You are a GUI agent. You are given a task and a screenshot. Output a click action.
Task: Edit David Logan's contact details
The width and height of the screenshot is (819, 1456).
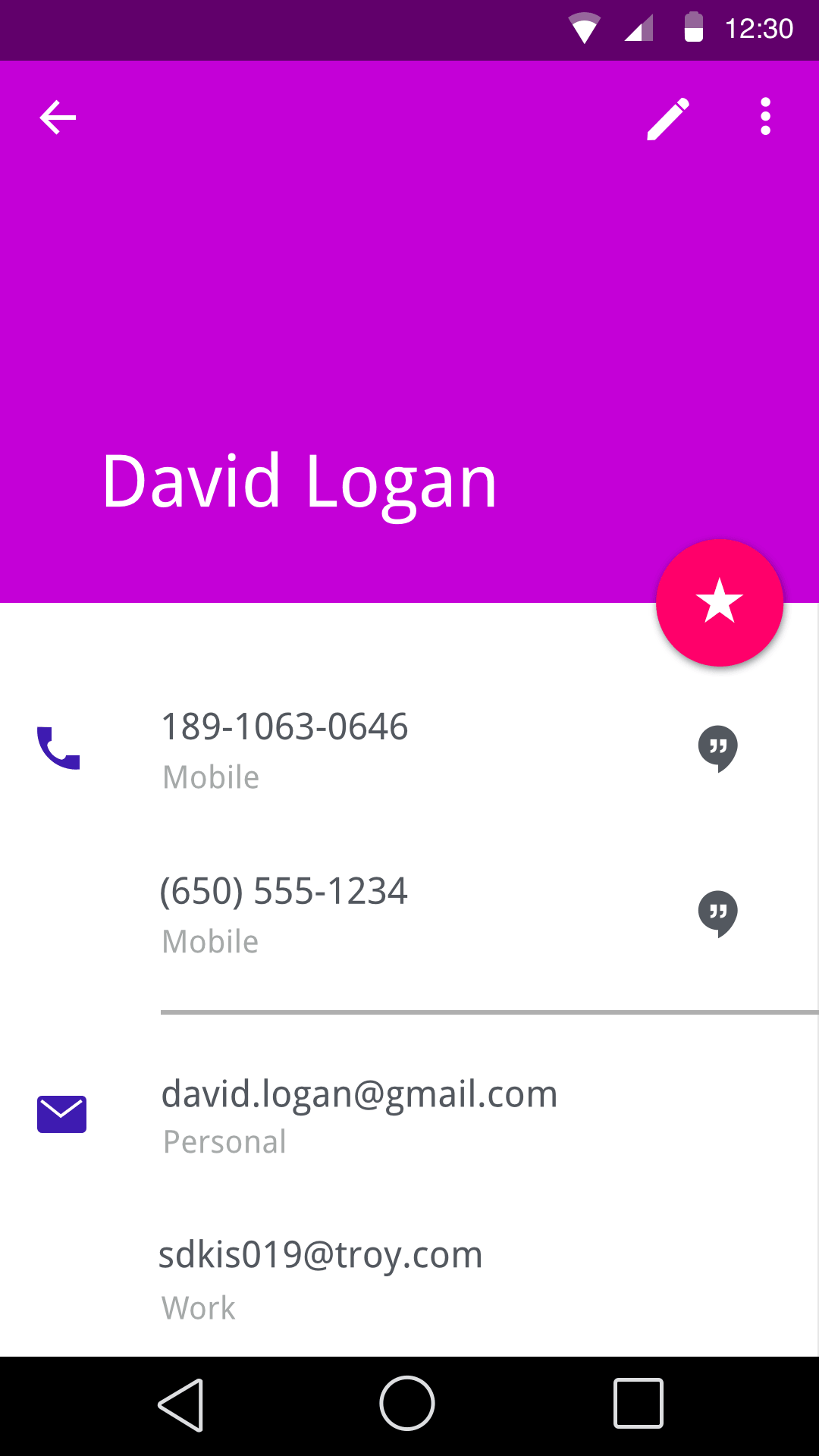pyautogui.click(x=668, y=118)
